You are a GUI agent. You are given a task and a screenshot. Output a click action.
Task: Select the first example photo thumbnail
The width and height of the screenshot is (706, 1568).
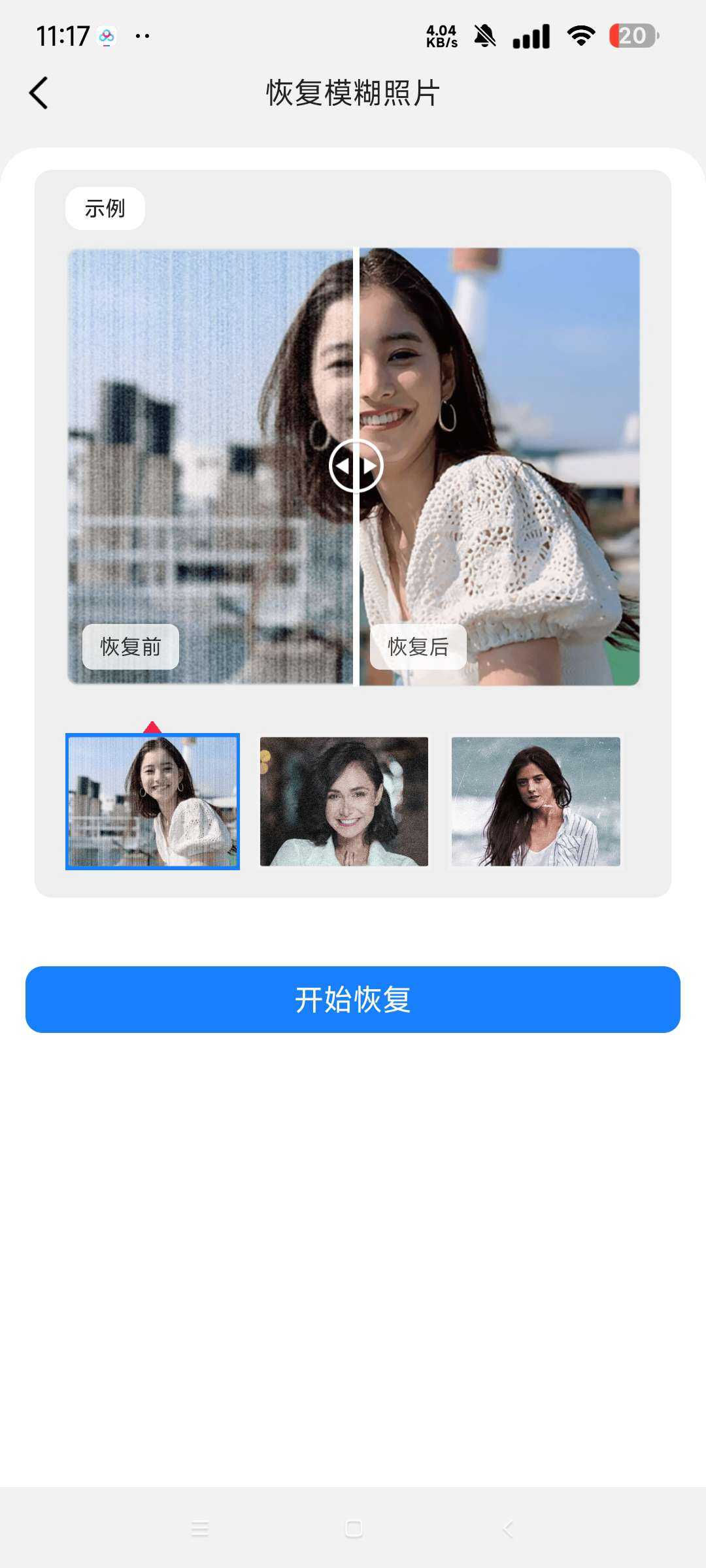tap(152, 802)
